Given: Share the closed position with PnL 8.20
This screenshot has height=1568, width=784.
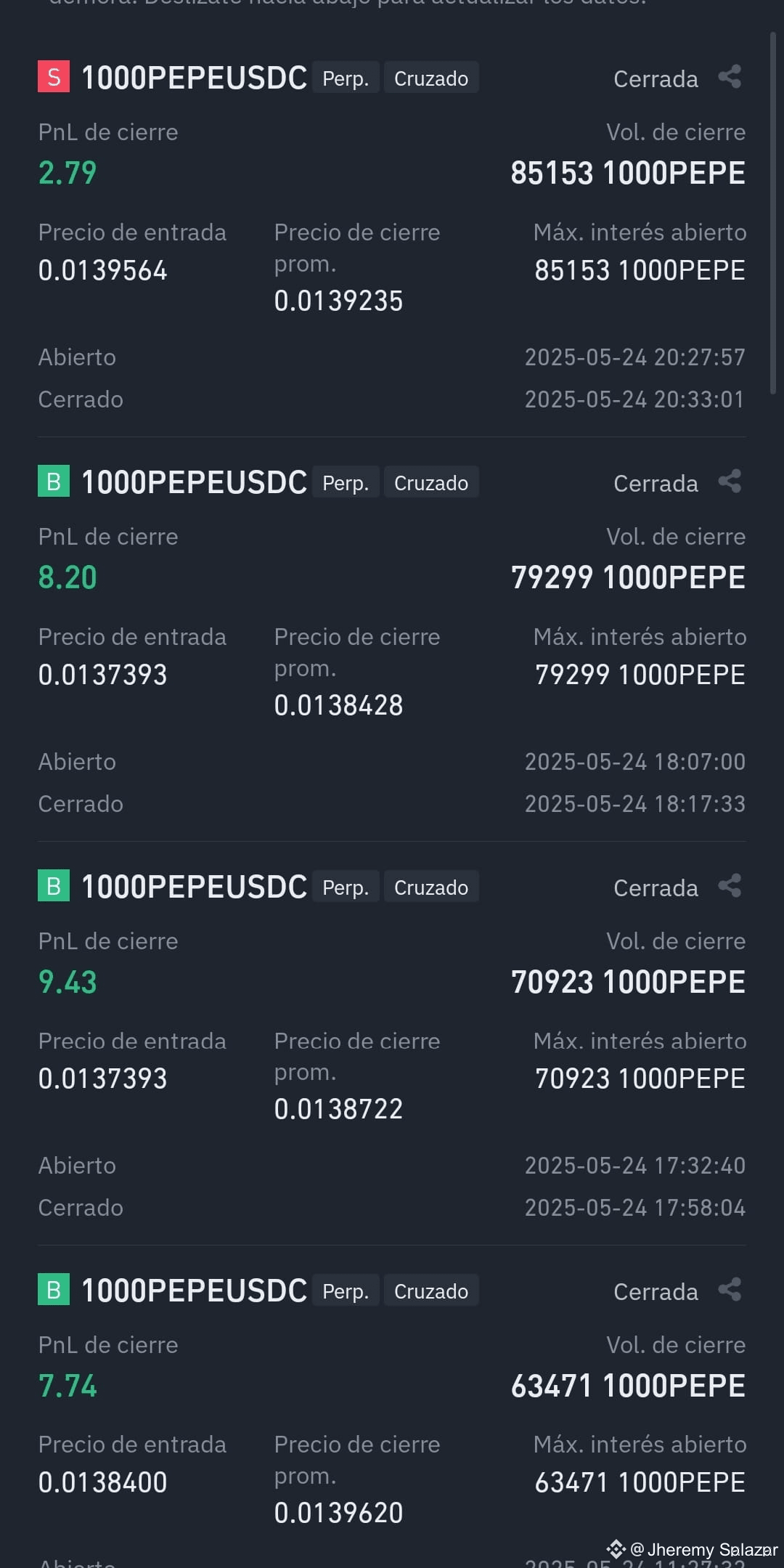Looking at the screenshot, I should tap(730, 482).
